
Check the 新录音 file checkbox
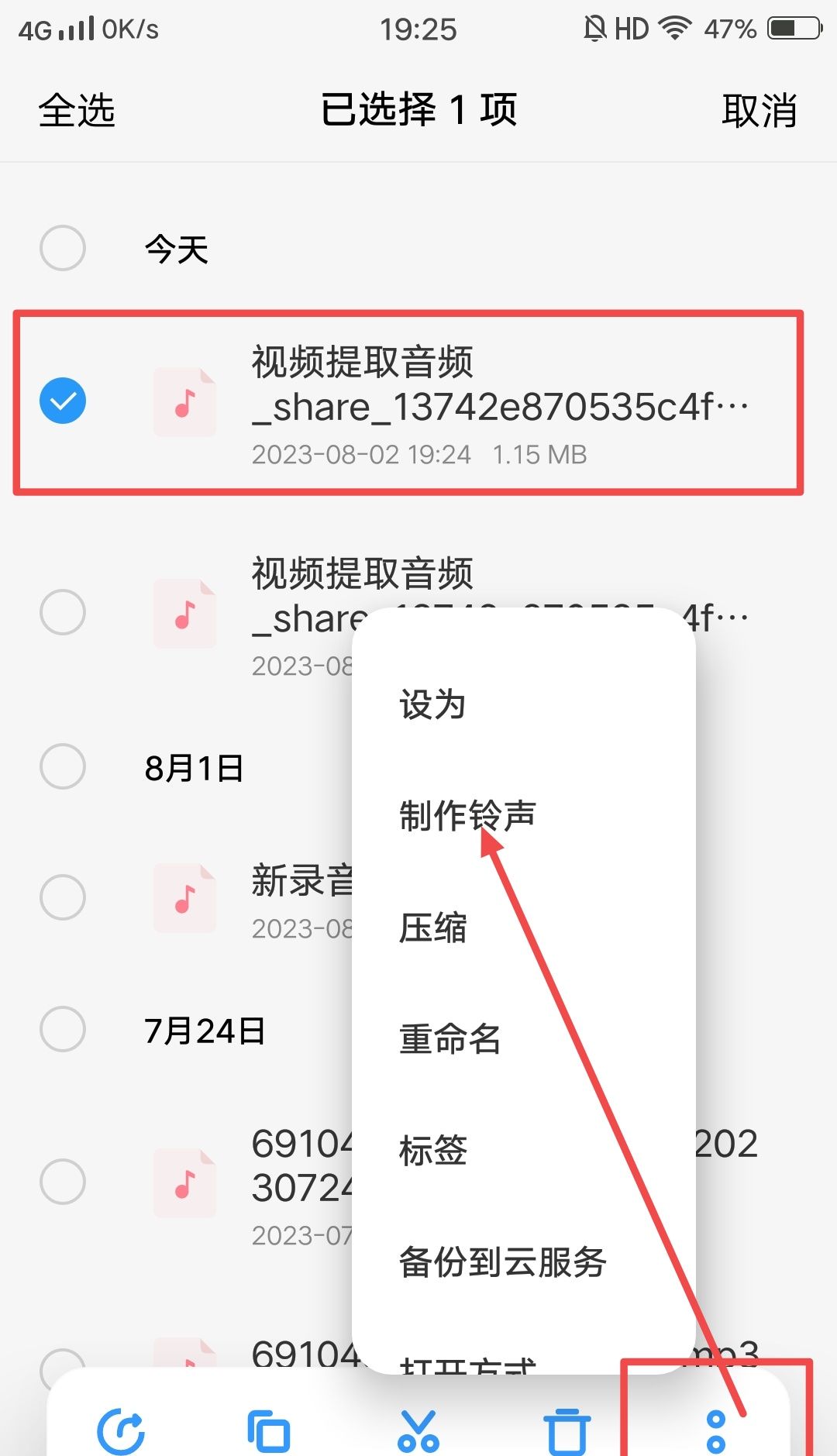[x=63, y=897]
